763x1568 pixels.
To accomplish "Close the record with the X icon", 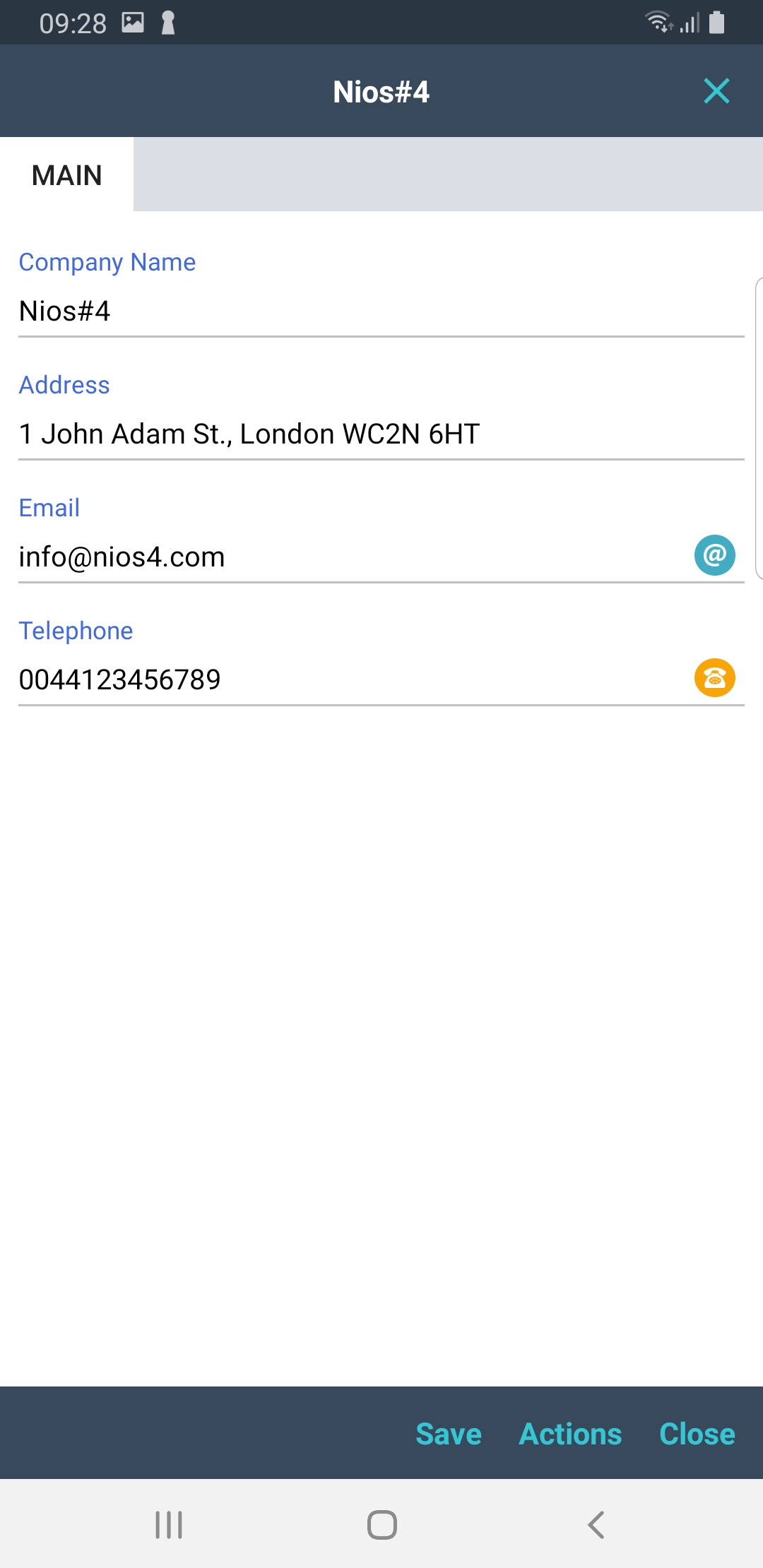I will click(716, 91).
